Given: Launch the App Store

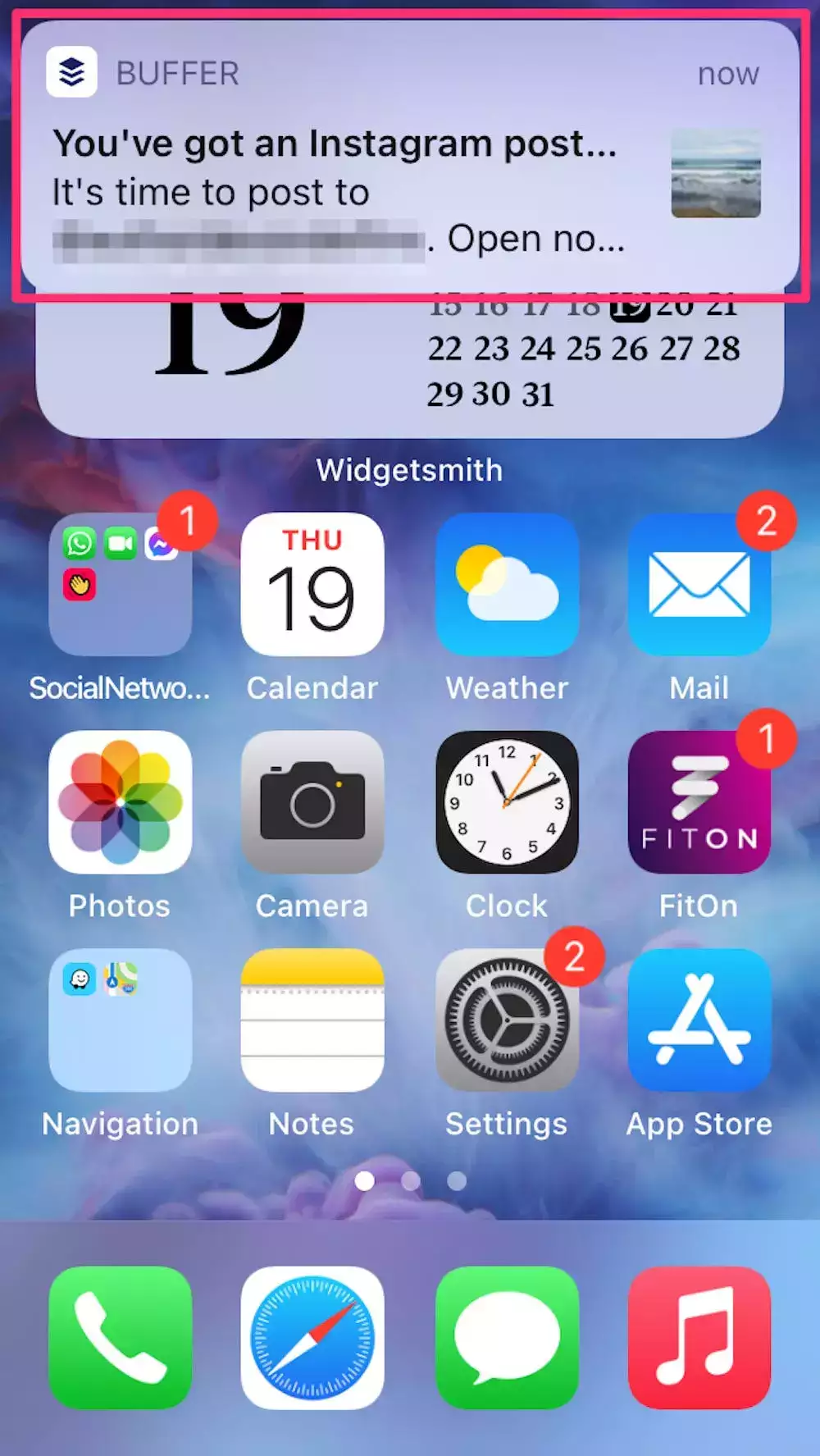Looking at the screenshot, I should [x=699, y=1020].
